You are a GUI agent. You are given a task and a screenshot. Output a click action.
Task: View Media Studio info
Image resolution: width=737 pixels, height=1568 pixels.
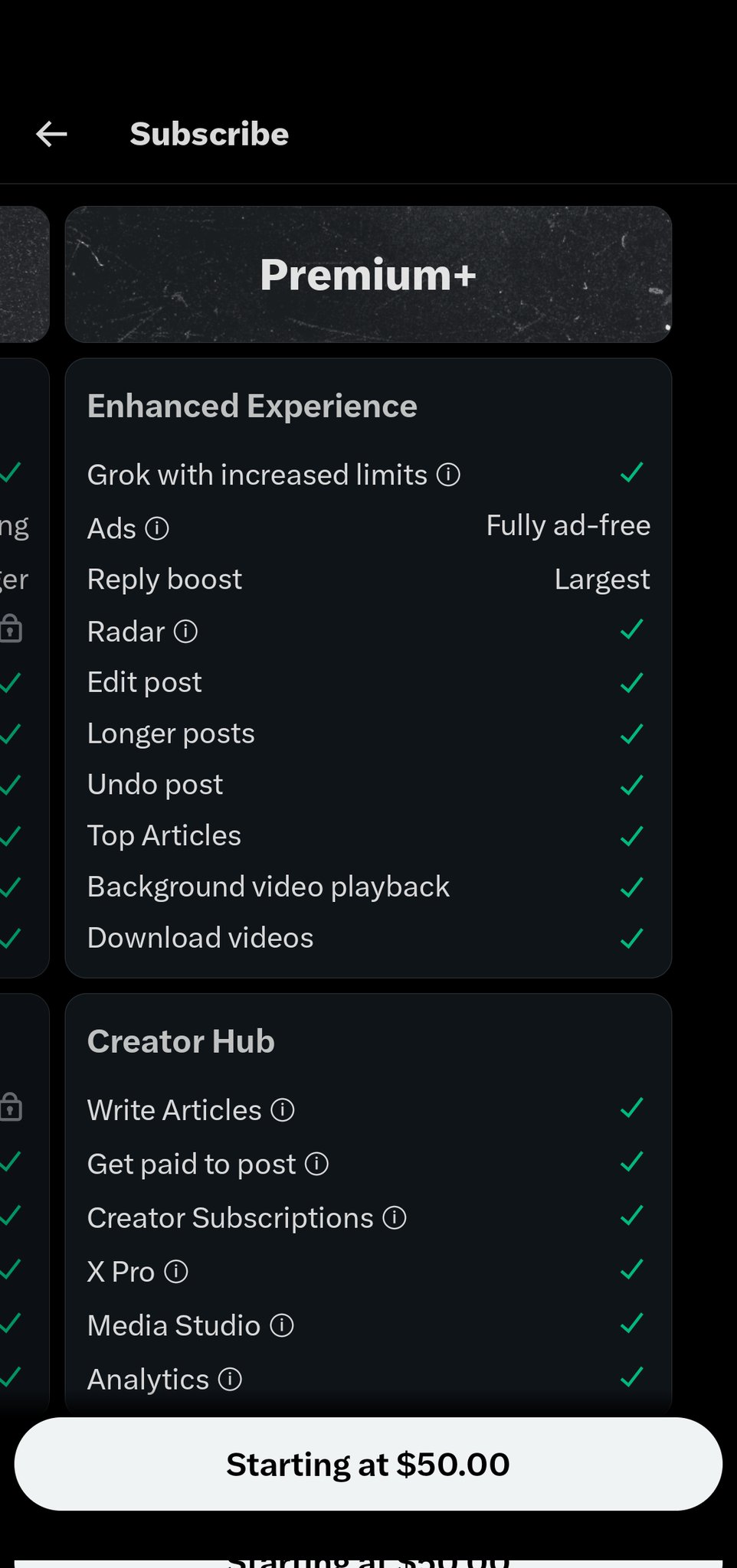282,1325
